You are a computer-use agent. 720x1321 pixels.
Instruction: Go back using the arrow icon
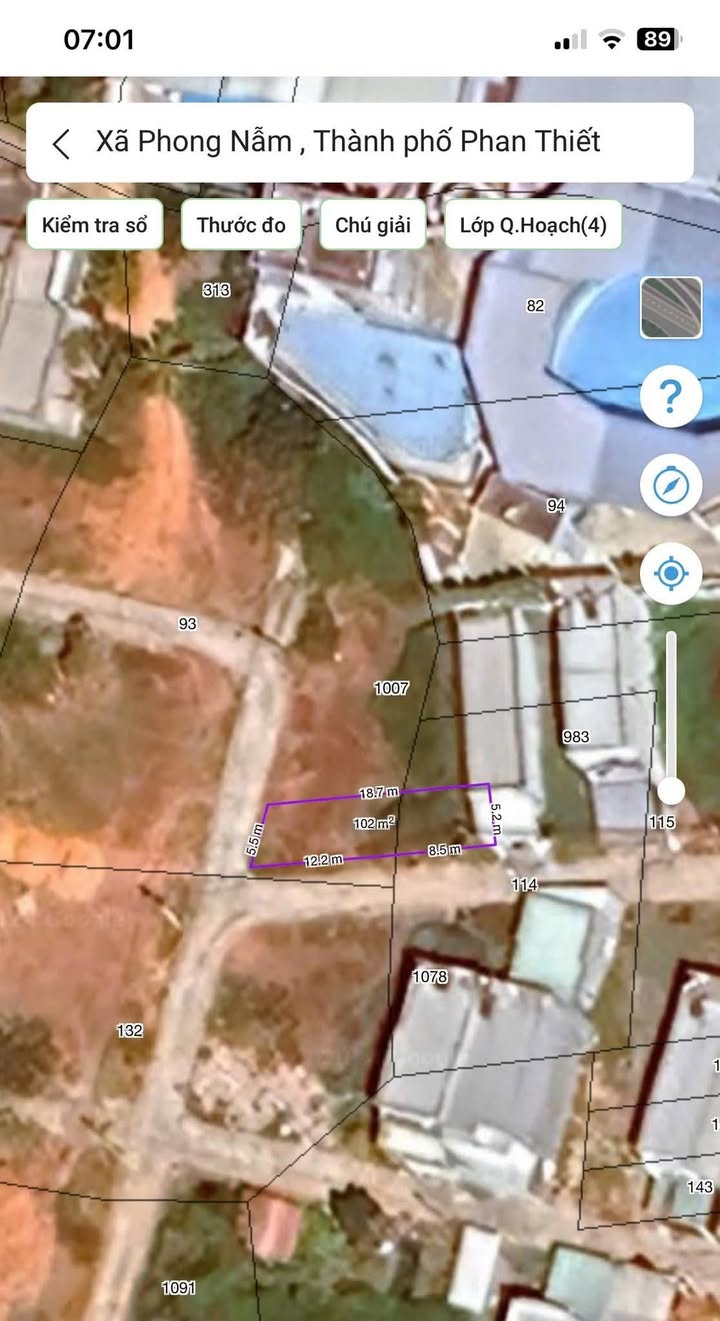click(62, 143)
